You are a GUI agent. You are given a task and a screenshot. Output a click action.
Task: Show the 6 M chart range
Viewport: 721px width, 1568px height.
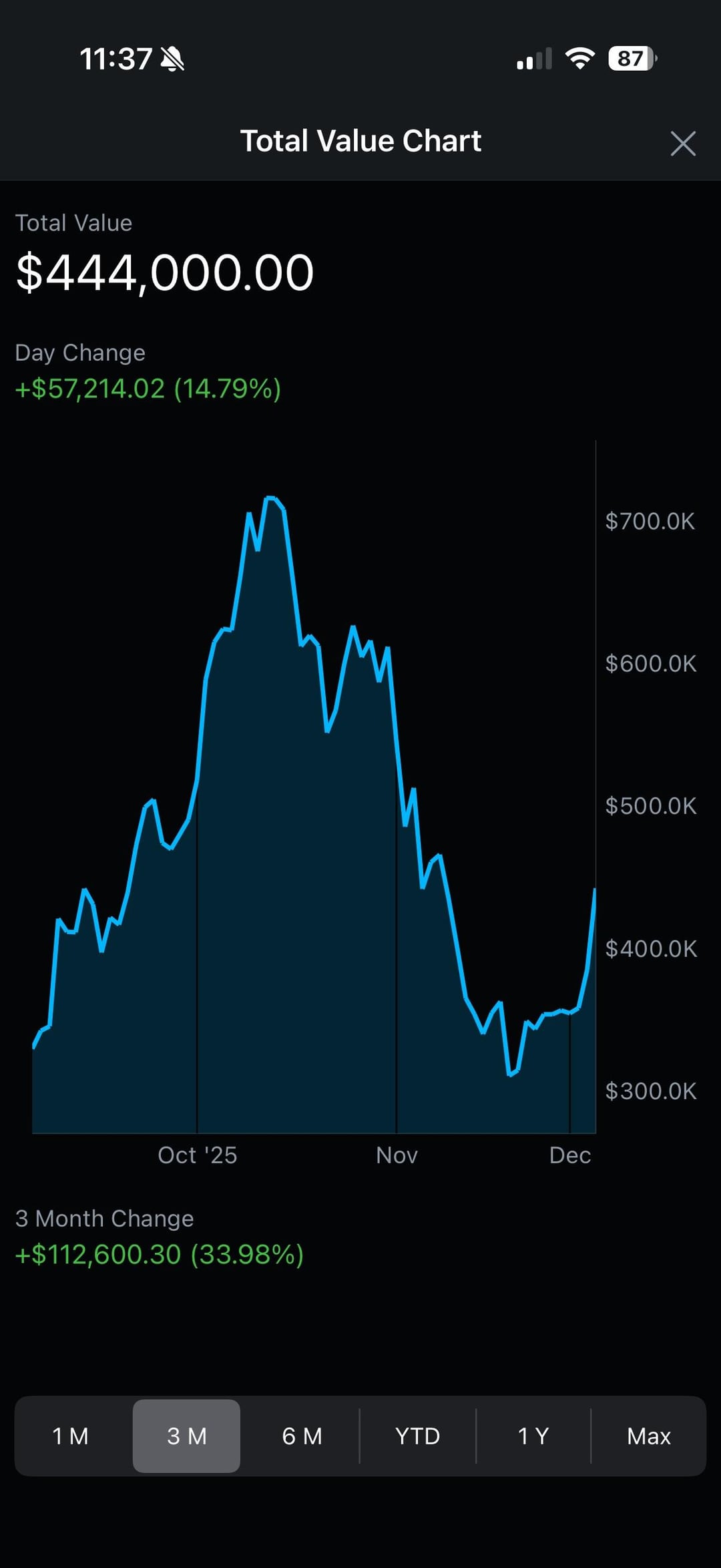(302, 1436)
